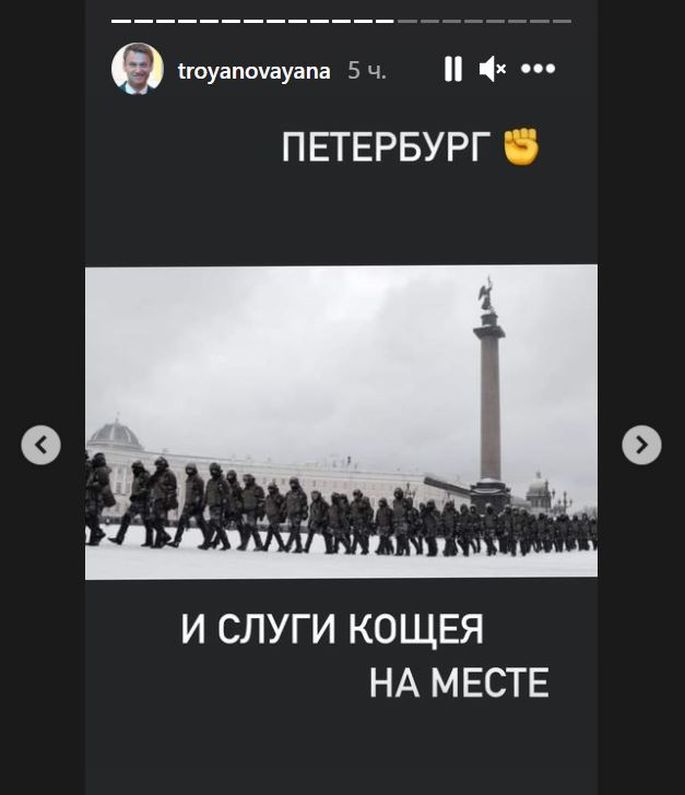Viewport: 685px width, 795px height.
Task: Go to the previous story
Action: [x=41, y=444]
